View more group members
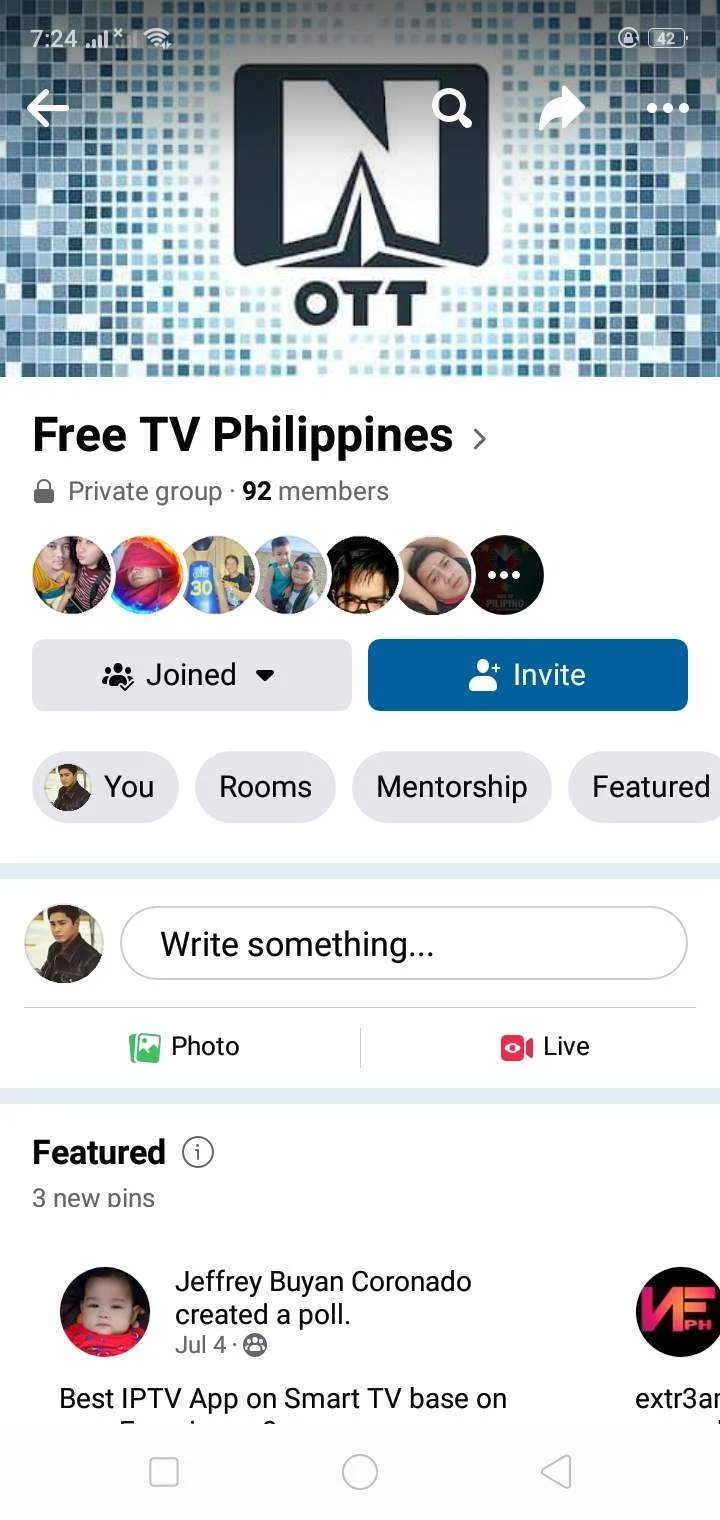The image size is (720, 1520). click(505, 575)
